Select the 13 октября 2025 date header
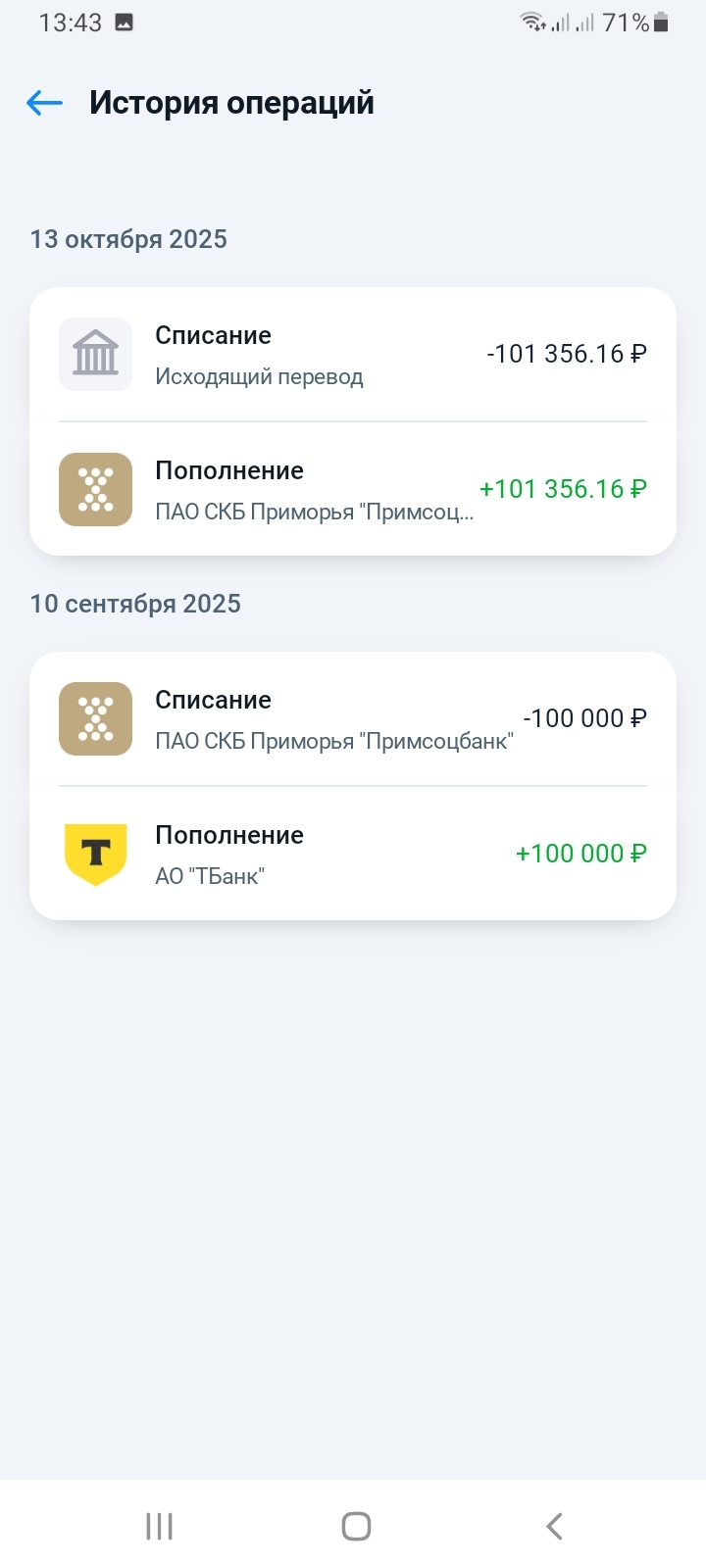This screenshot has width=706, height=1568. coord(128,238)
